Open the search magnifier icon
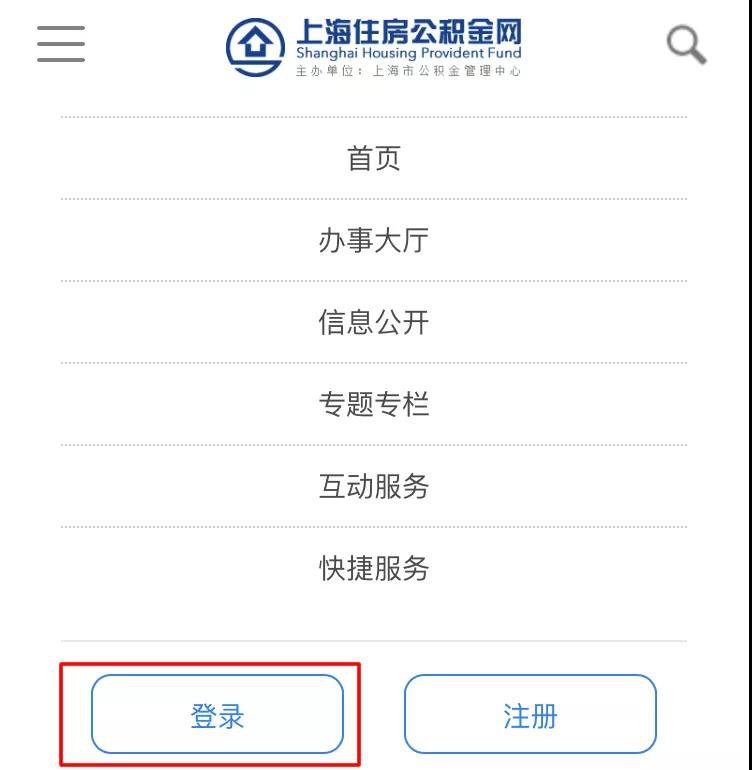 686,45
